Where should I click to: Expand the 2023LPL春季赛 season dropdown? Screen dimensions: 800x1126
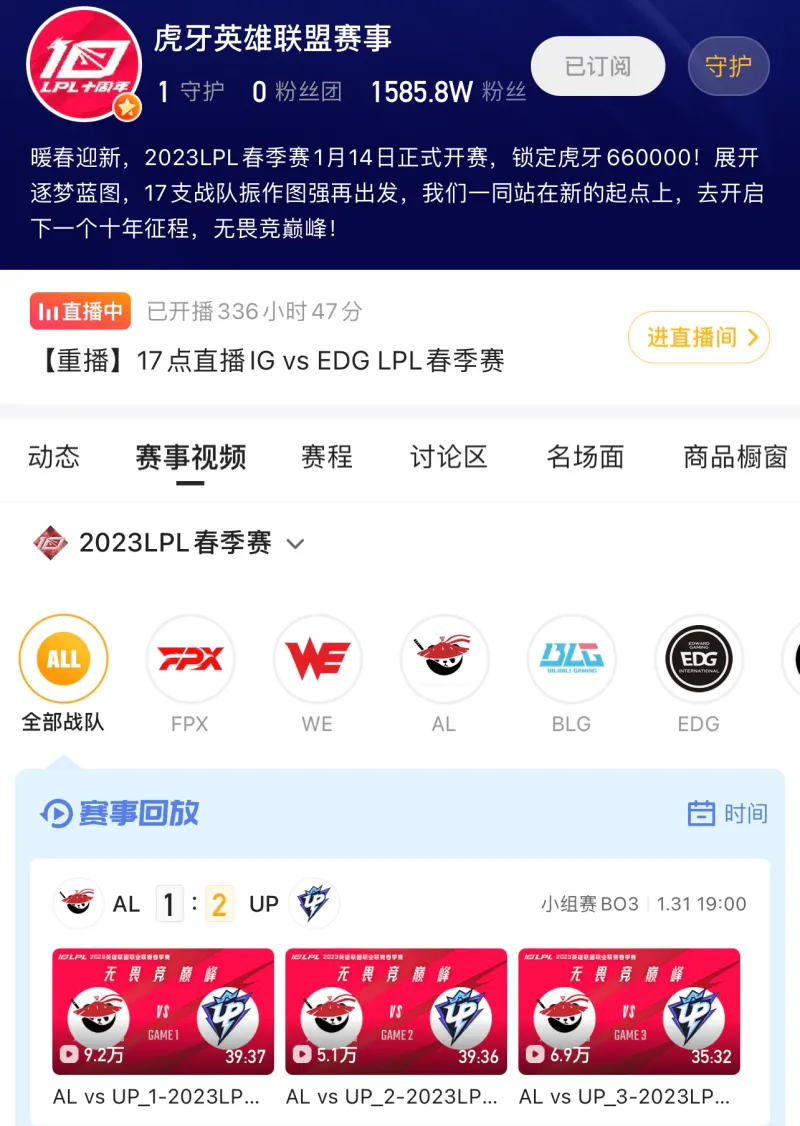[x=170, y=543]
